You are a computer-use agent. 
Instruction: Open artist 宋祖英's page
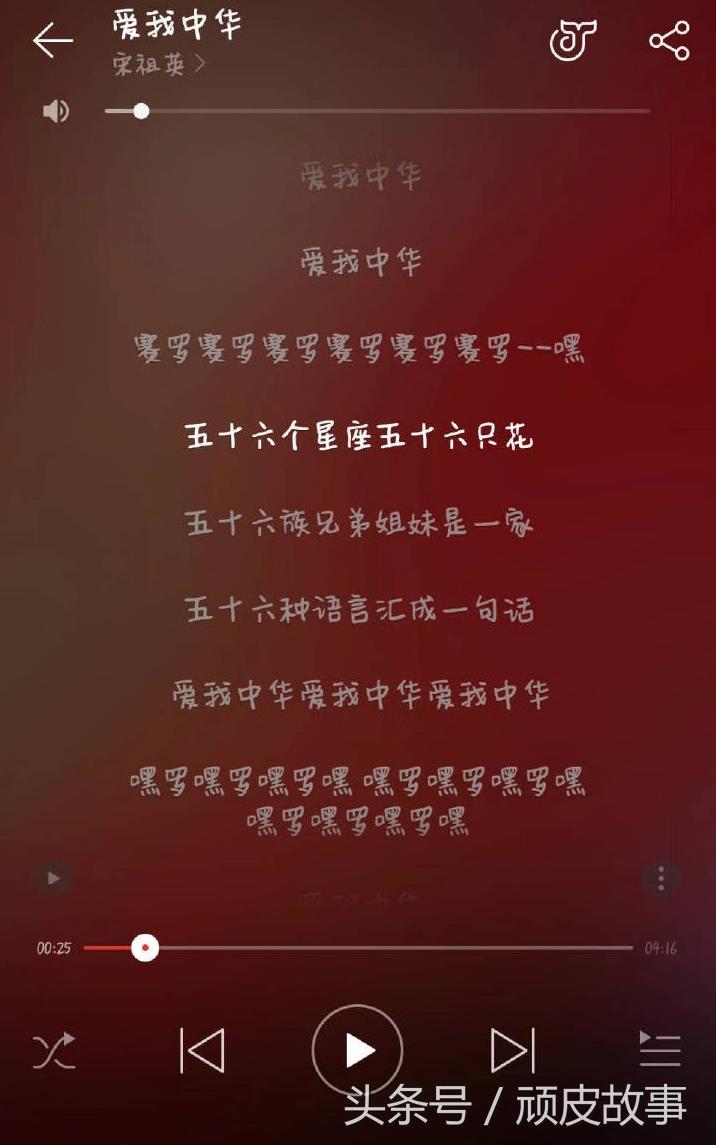(158, 65)
